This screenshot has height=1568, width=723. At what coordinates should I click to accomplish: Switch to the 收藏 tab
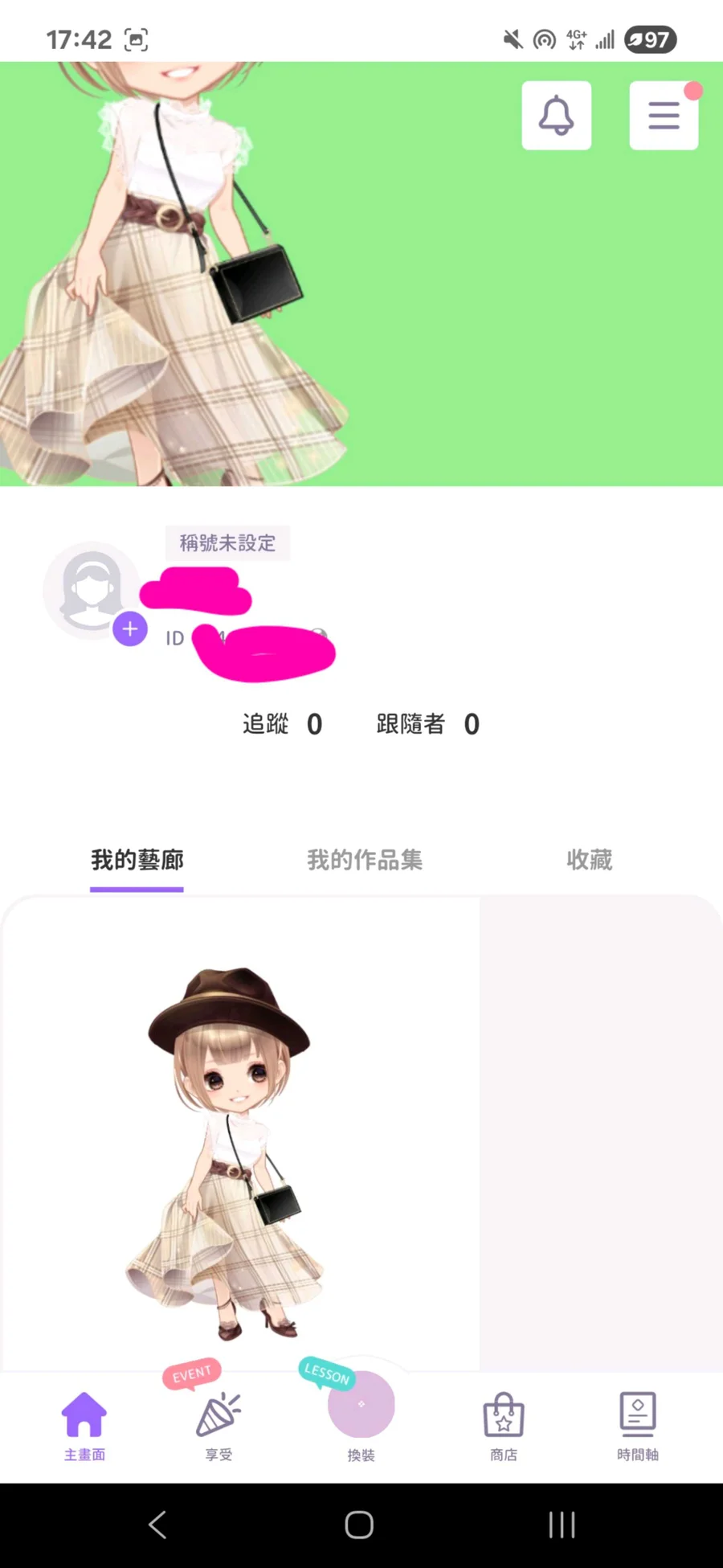(x=589, y=860)
